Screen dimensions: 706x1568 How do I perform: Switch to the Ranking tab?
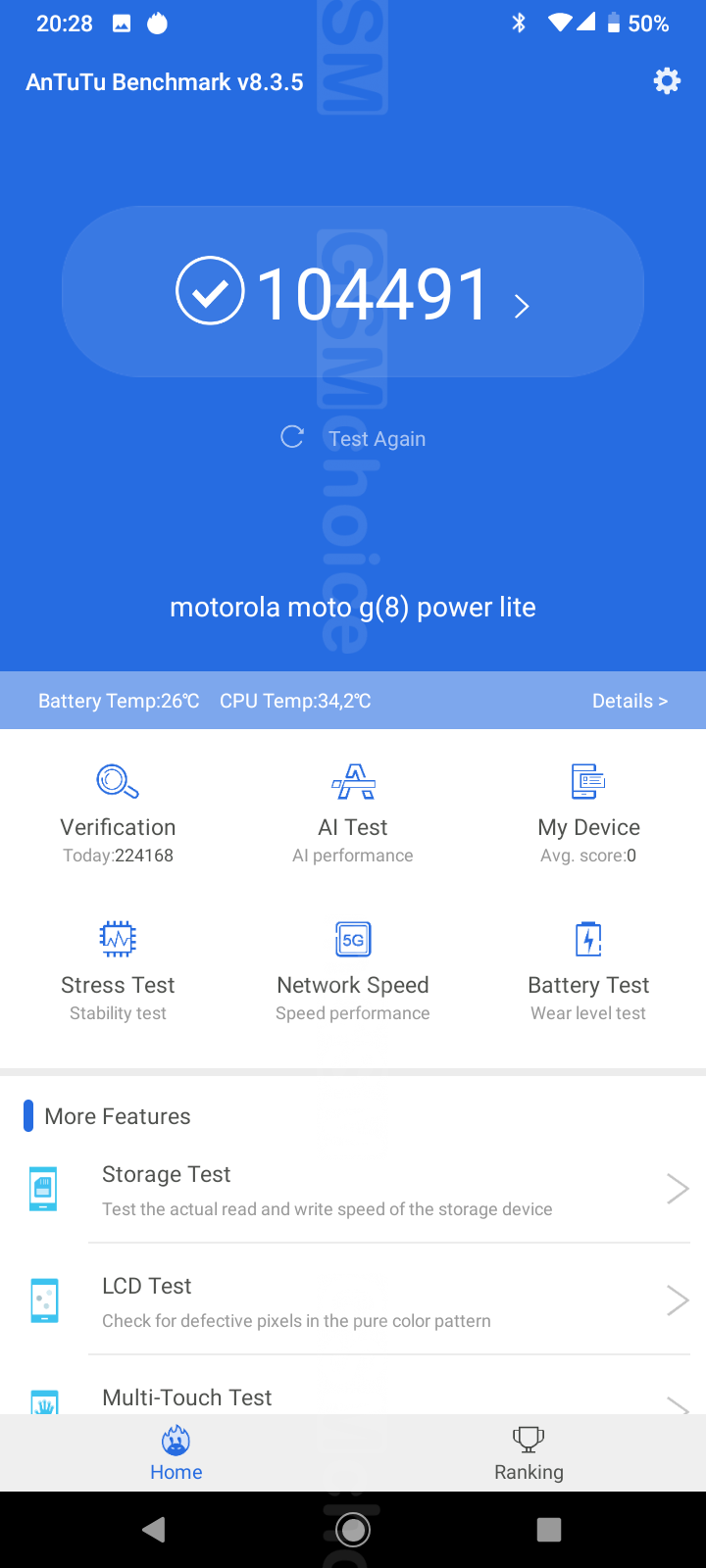[x=529, y=1453]
